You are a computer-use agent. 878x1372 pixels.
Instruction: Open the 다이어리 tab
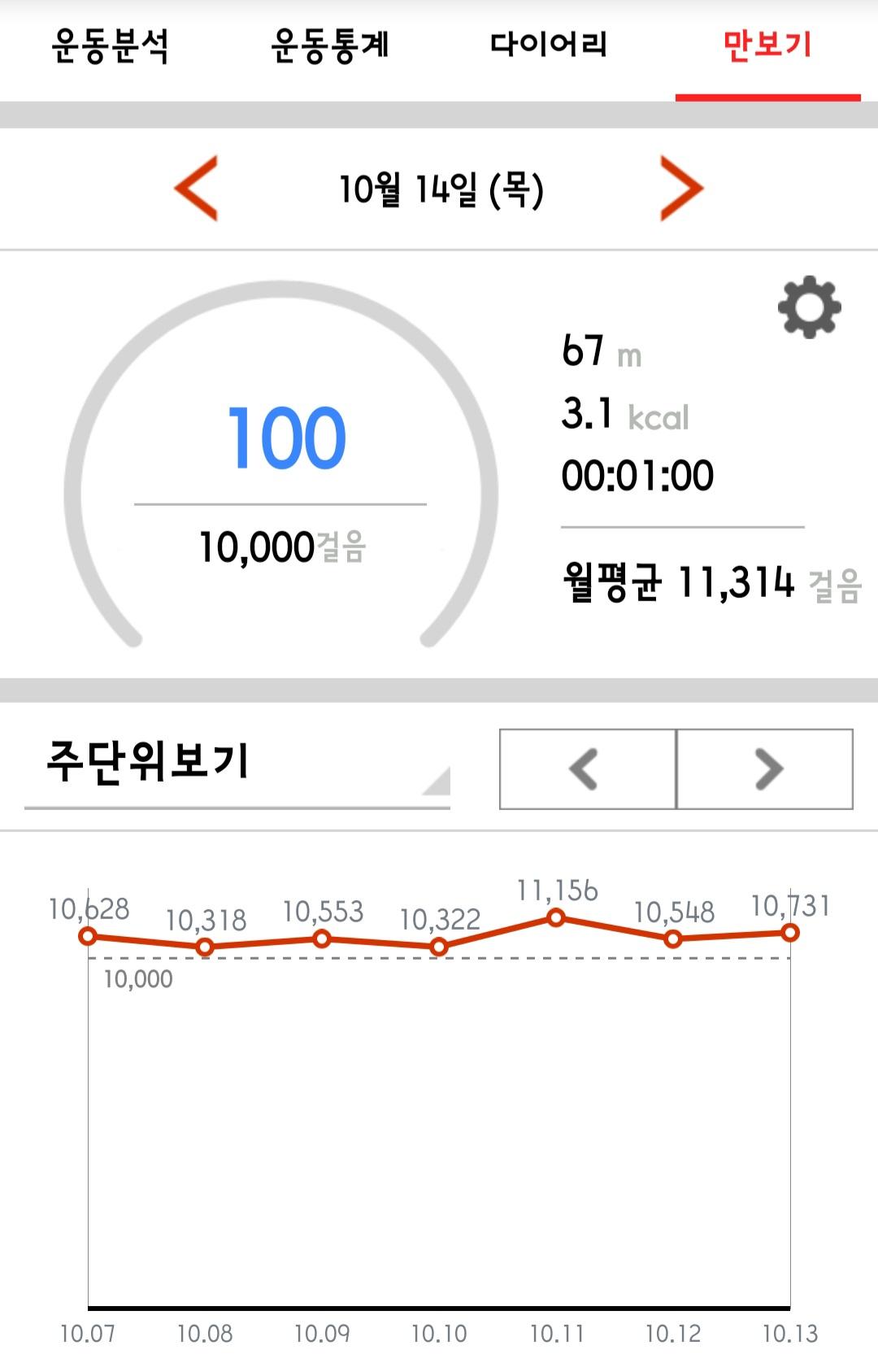[548, 46]
